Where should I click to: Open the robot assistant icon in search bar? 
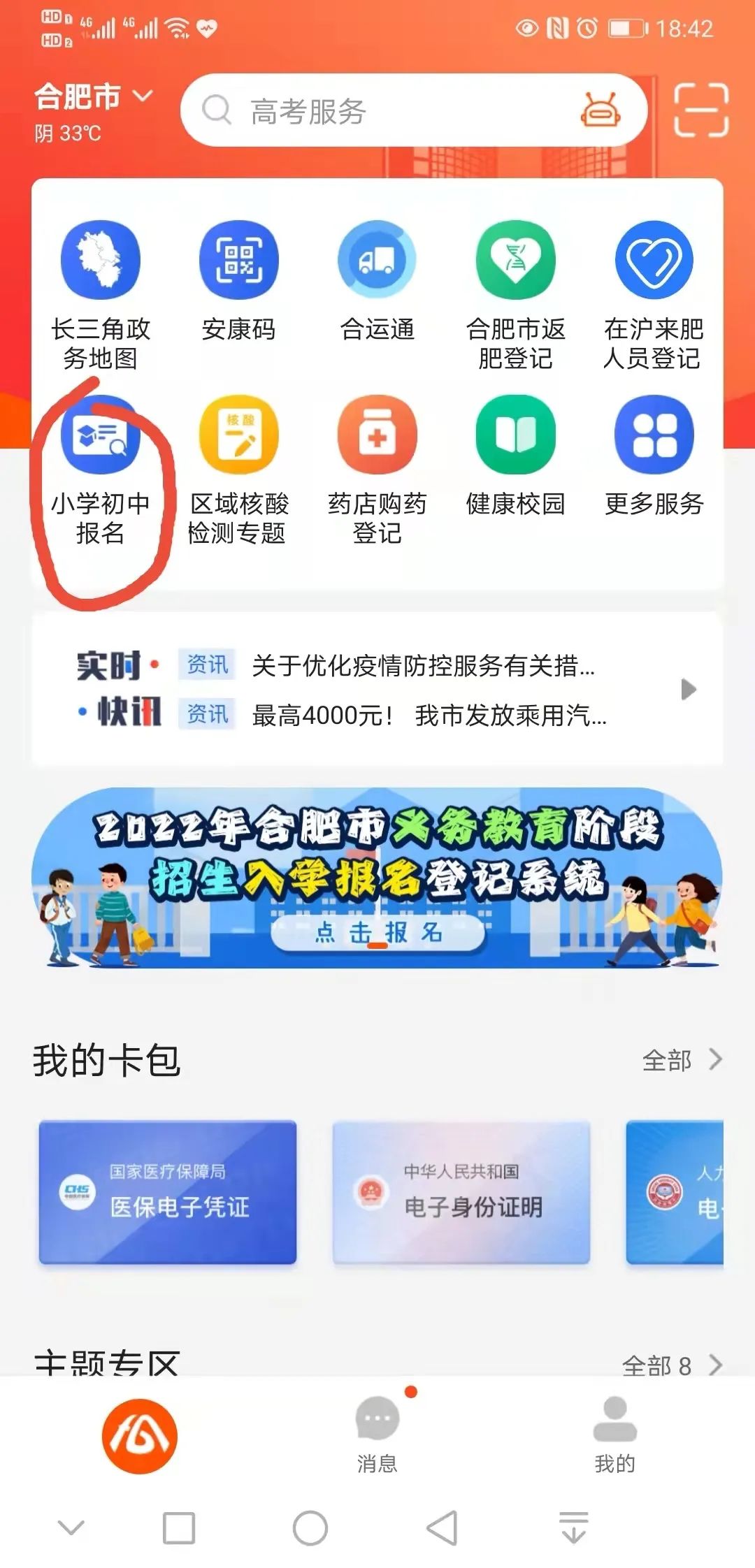[x=600, y=110]
